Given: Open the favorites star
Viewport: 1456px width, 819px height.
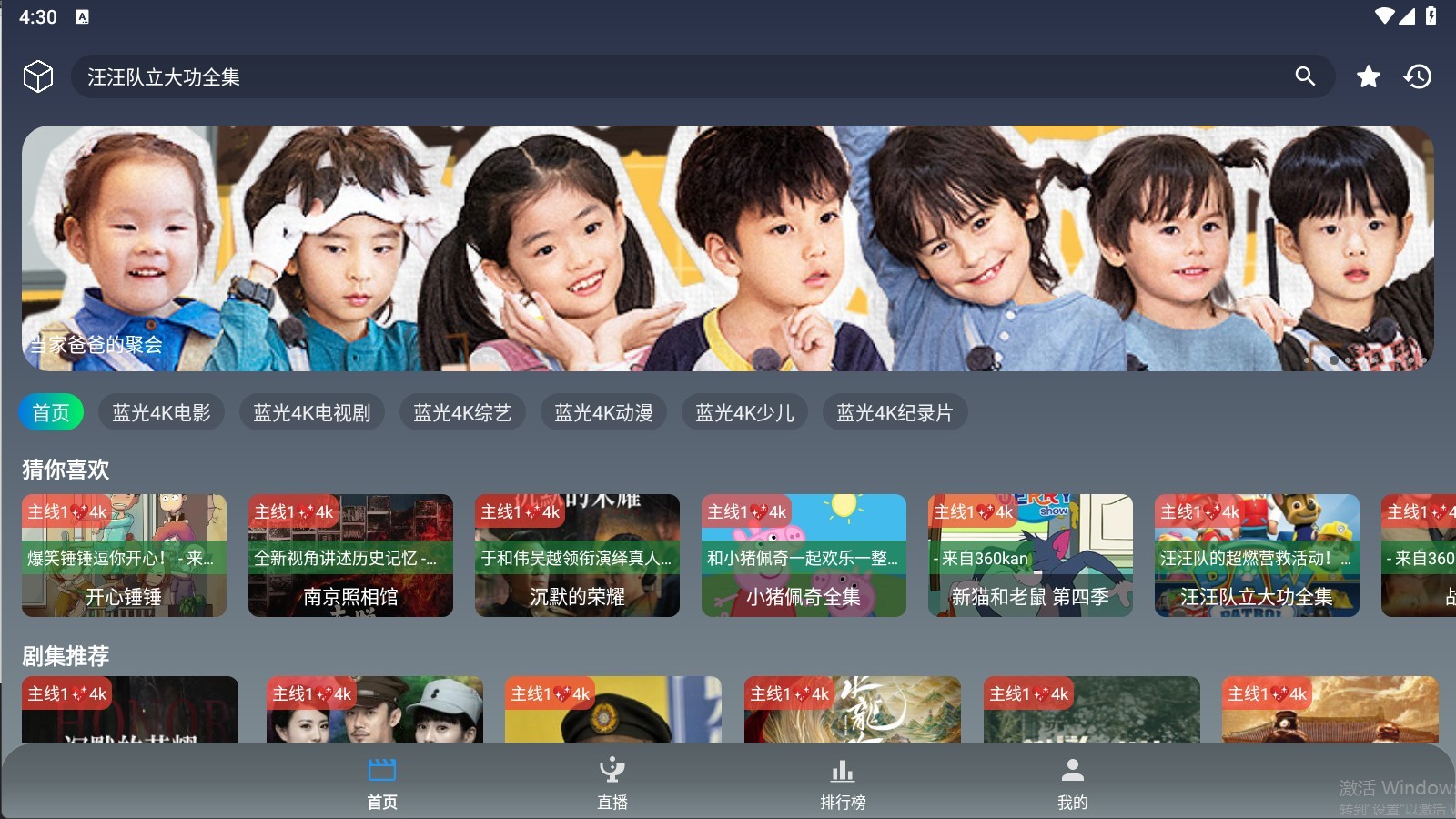Looking at the screenshot, I should [1368, 76].
